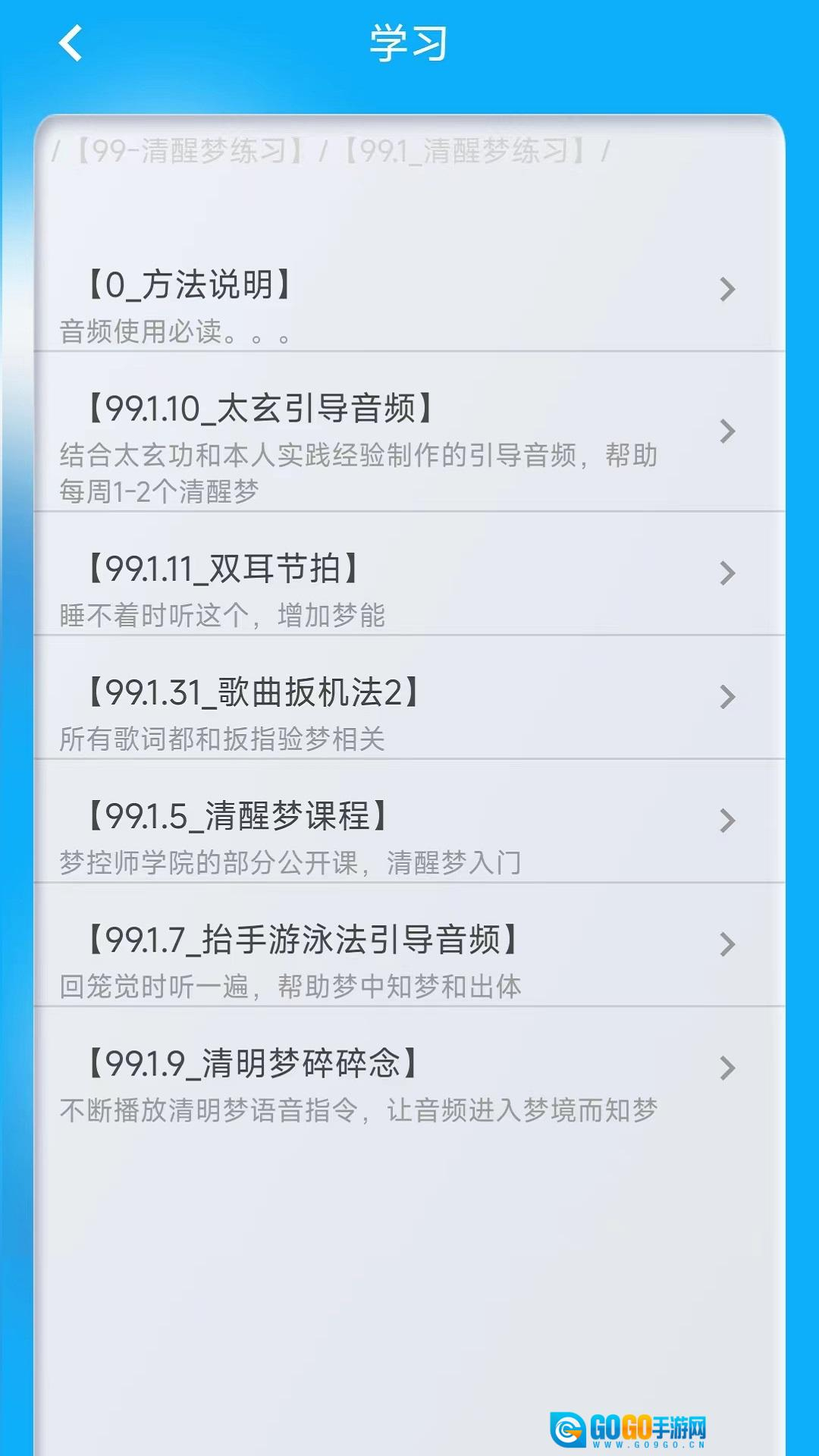Tap the 【99.1_清醒梦练习】 breadcrumb segment
Viewport: 819px width, 1456px height.
(x=464, y=151)
